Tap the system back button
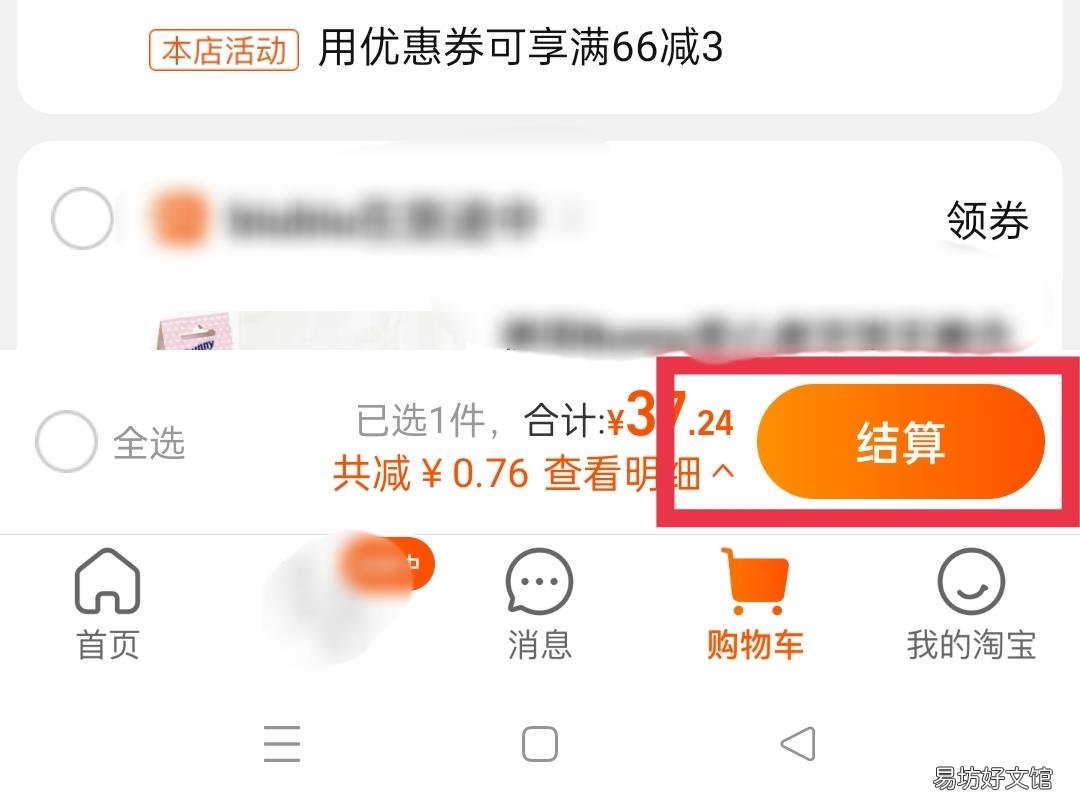The width and height of the screenshot is (1080, 810). (x=798, y=744)
